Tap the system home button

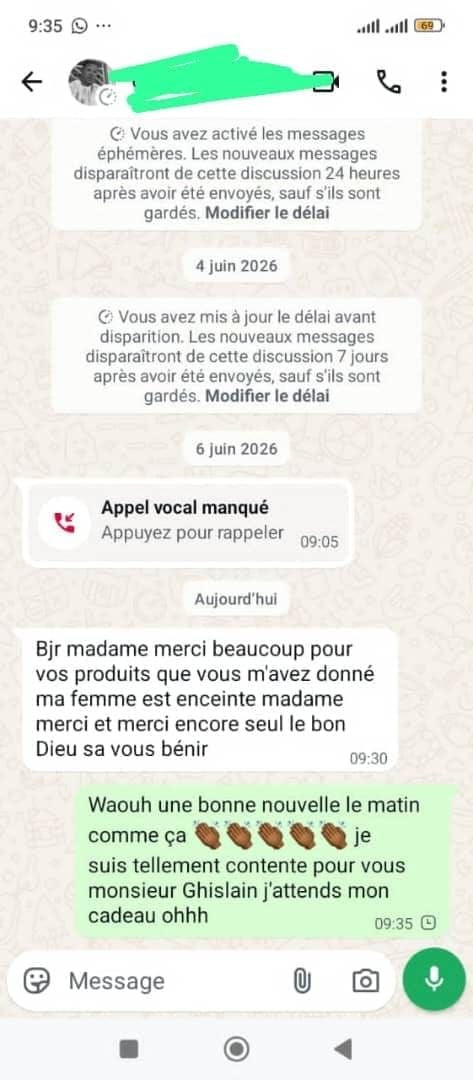(236, 1049)
